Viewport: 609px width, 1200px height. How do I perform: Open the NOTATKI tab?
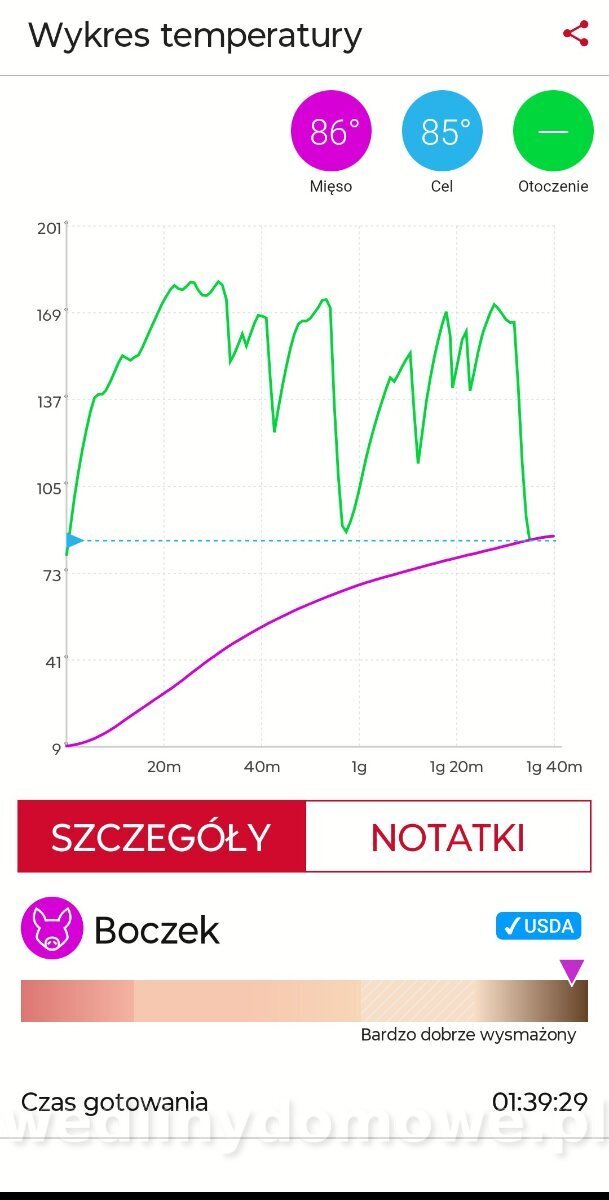[x=448, y=836]
